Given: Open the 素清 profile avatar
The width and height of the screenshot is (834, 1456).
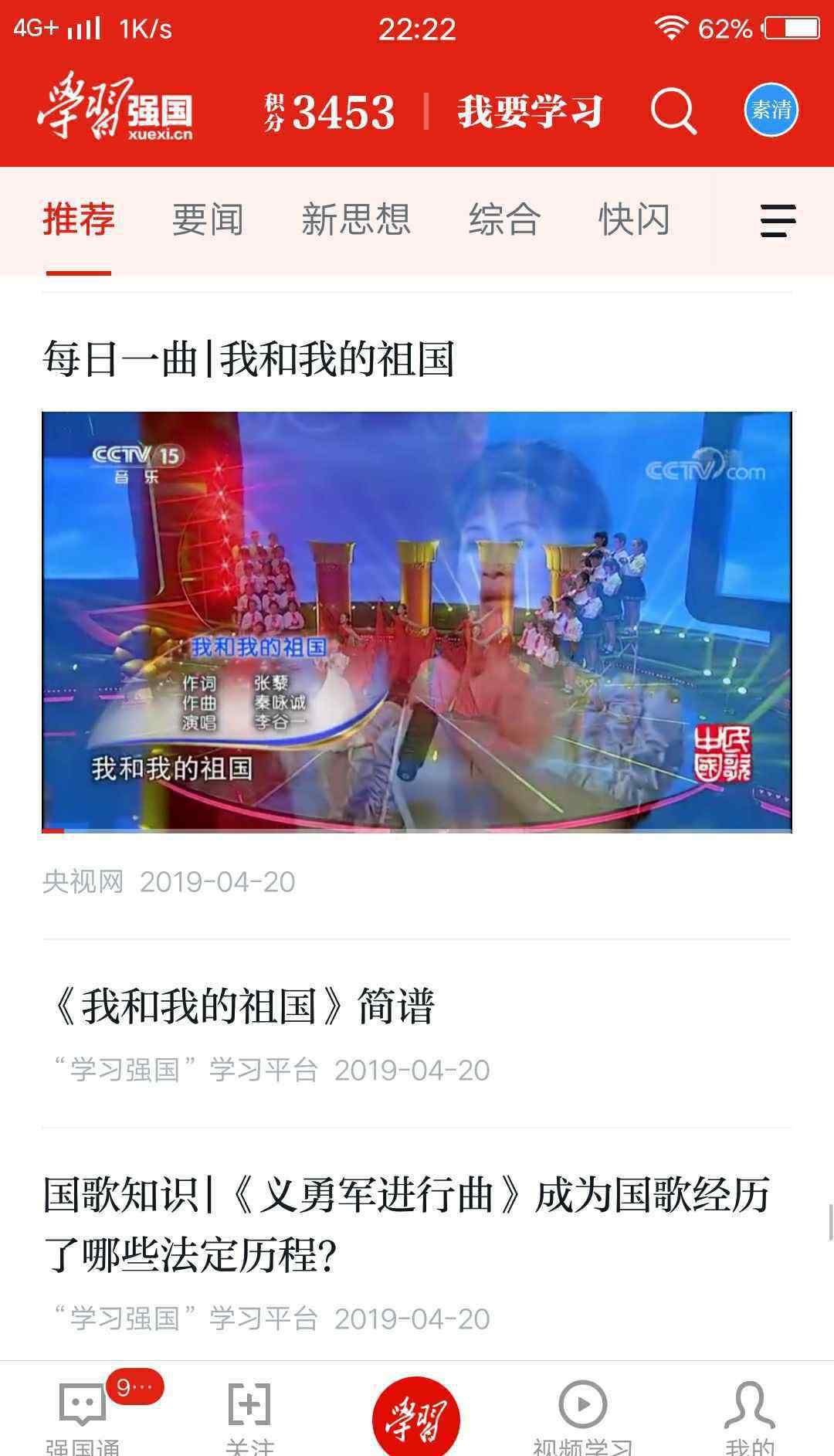Looking at the screenshot, I should [771, 110].
